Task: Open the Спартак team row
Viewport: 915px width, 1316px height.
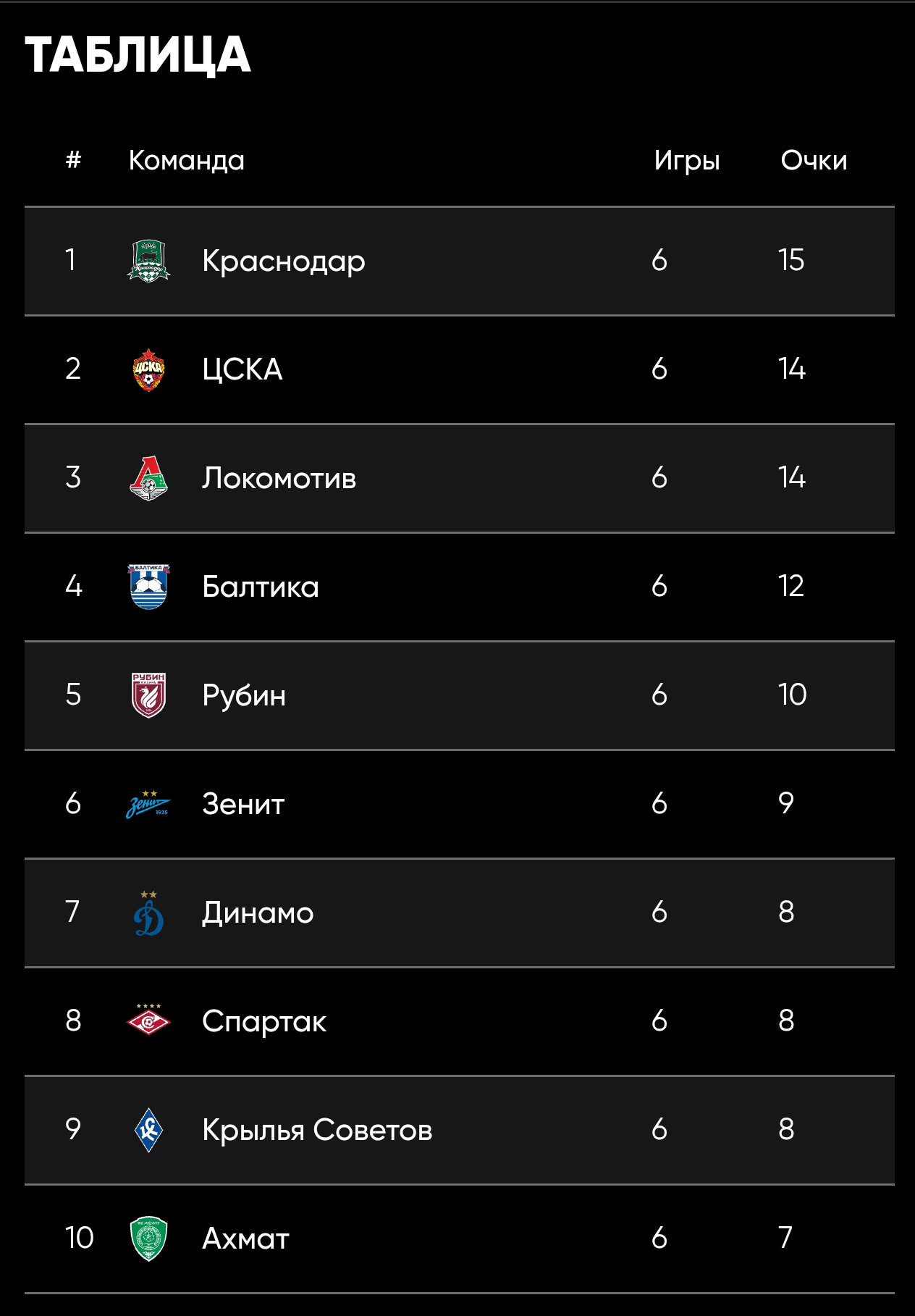Action: tap(264, 1021)
